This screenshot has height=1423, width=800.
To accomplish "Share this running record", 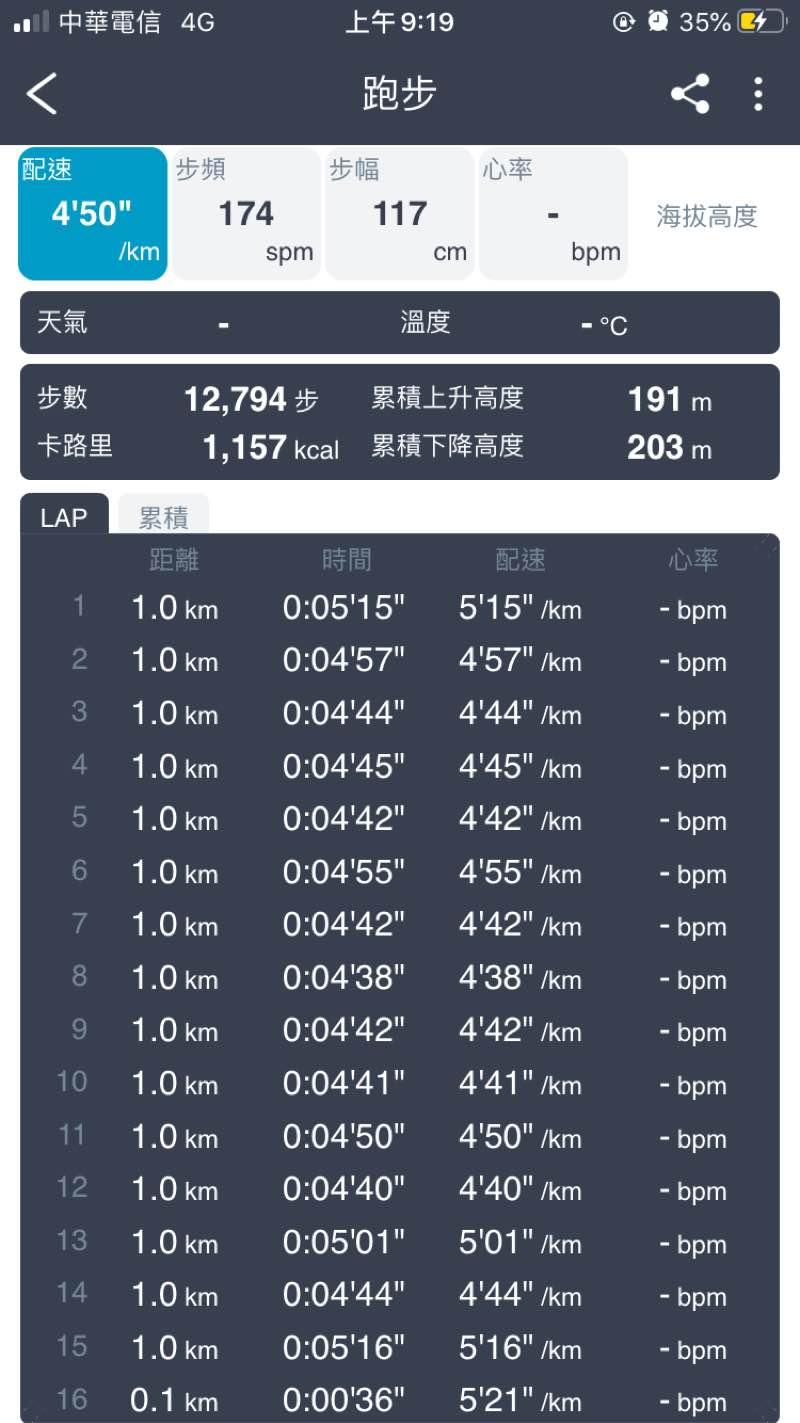I will click(x=689, y=94).
